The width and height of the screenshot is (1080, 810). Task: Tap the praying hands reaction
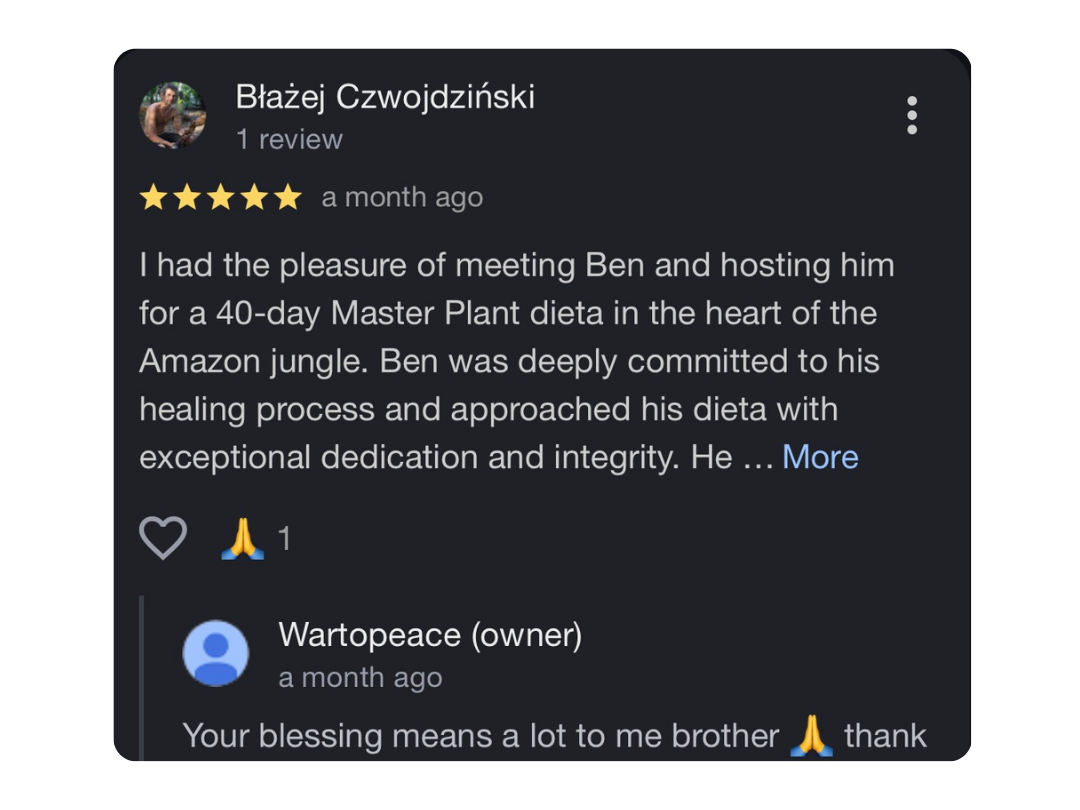[243, 539]
